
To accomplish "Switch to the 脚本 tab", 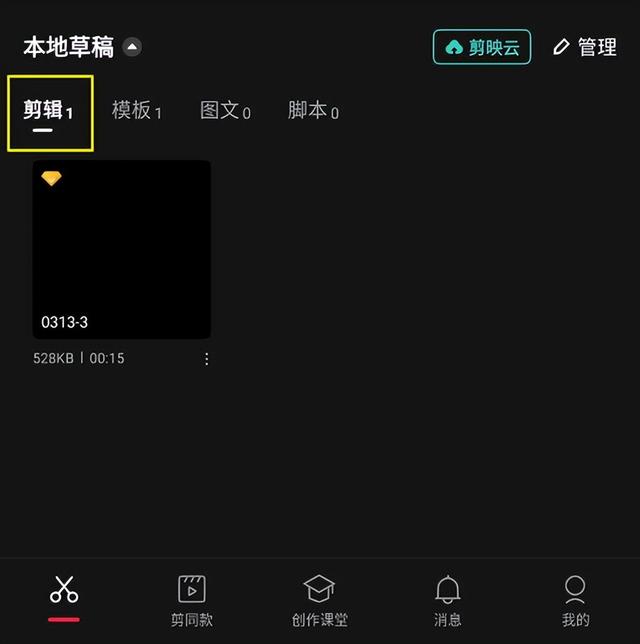I will [x=313, y=111].
